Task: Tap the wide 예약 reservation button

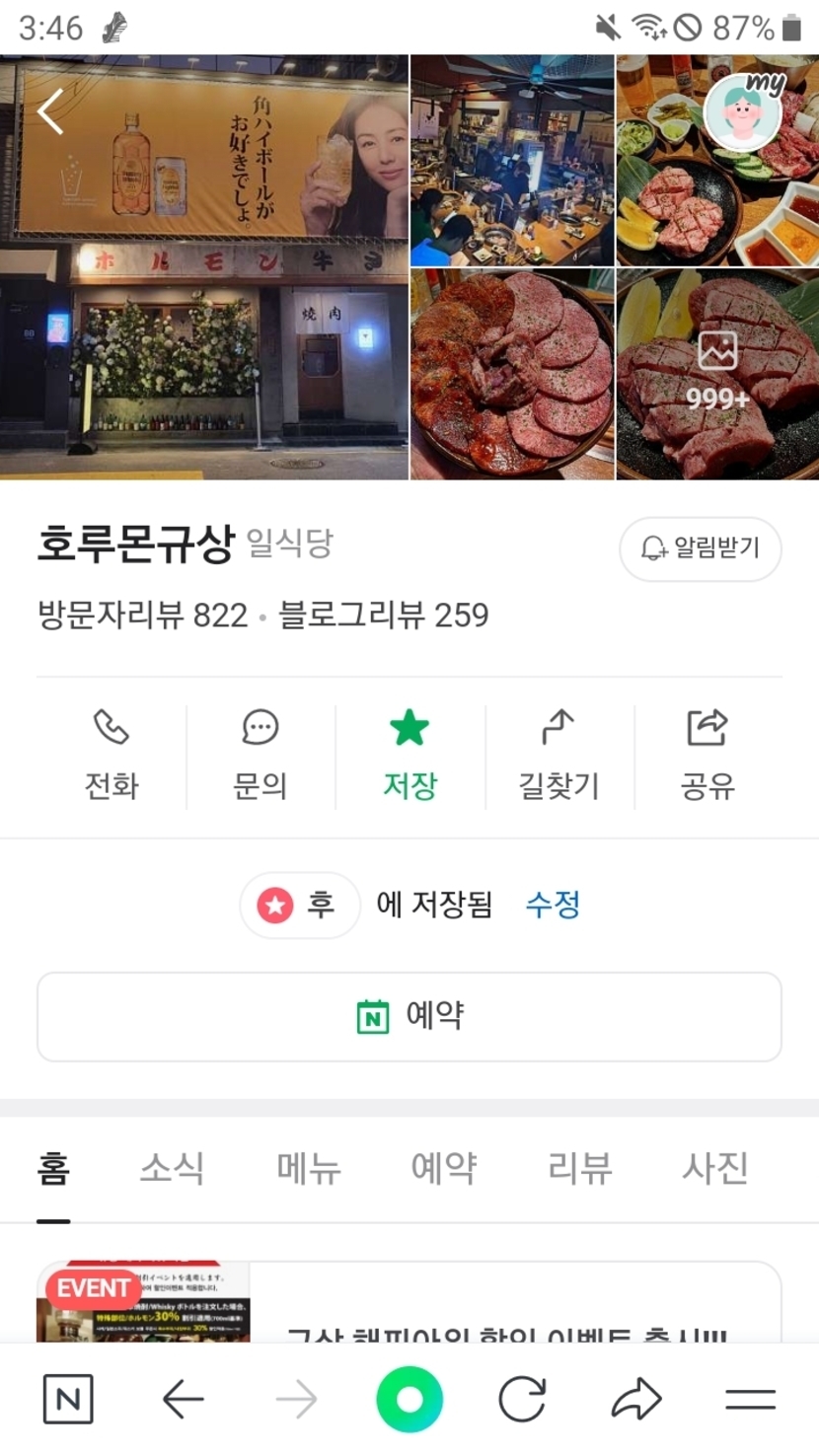Action: click(x=409, y=1016)
